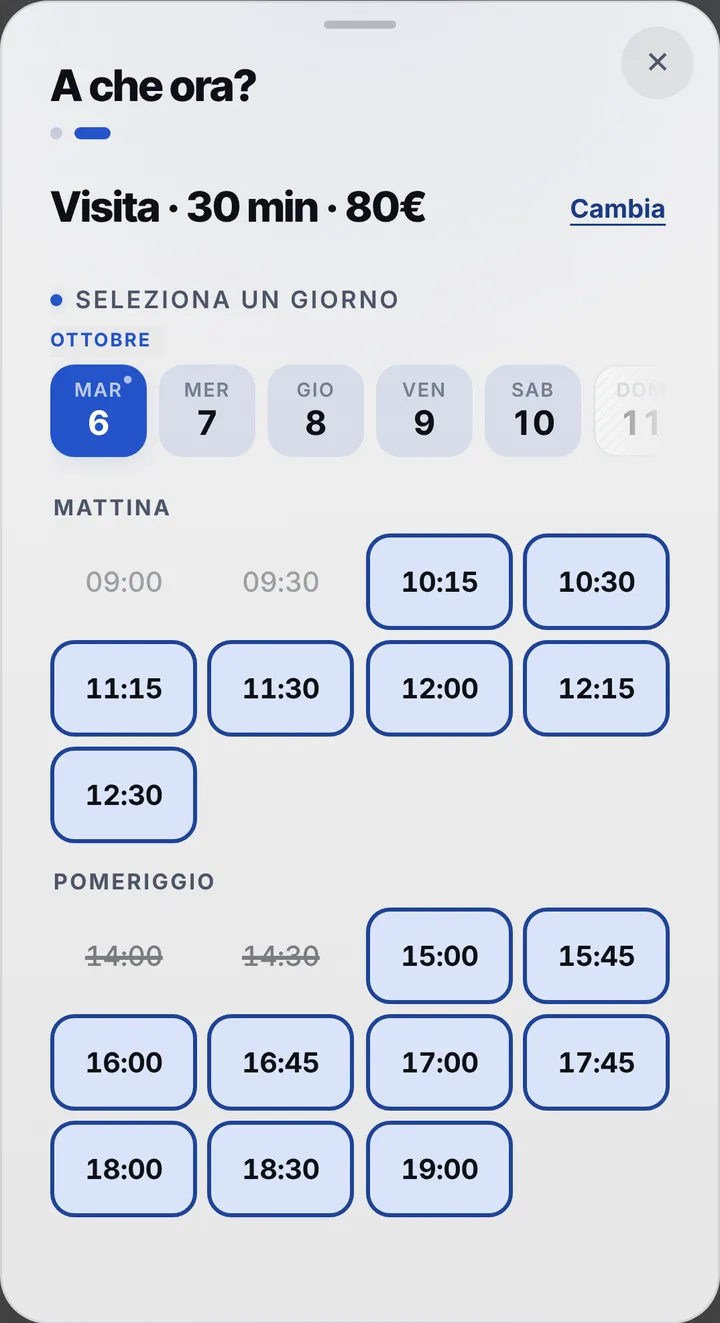
Task: Select the 18:30 time slot
Action: point(281,1169)
